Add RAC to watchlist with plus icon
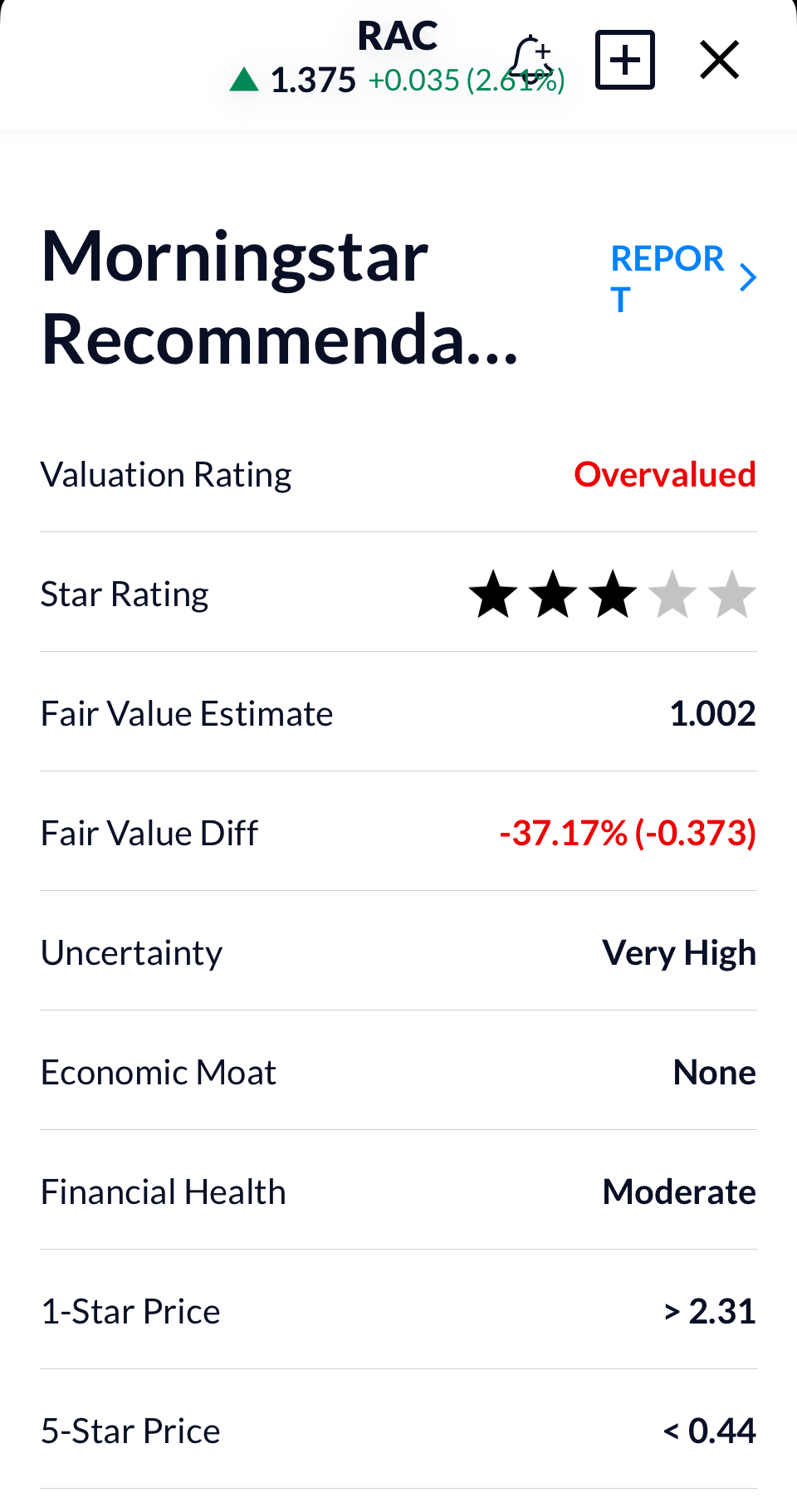Screen dimensions: 797x1512 pyautogui.click(x=625, y=60)
